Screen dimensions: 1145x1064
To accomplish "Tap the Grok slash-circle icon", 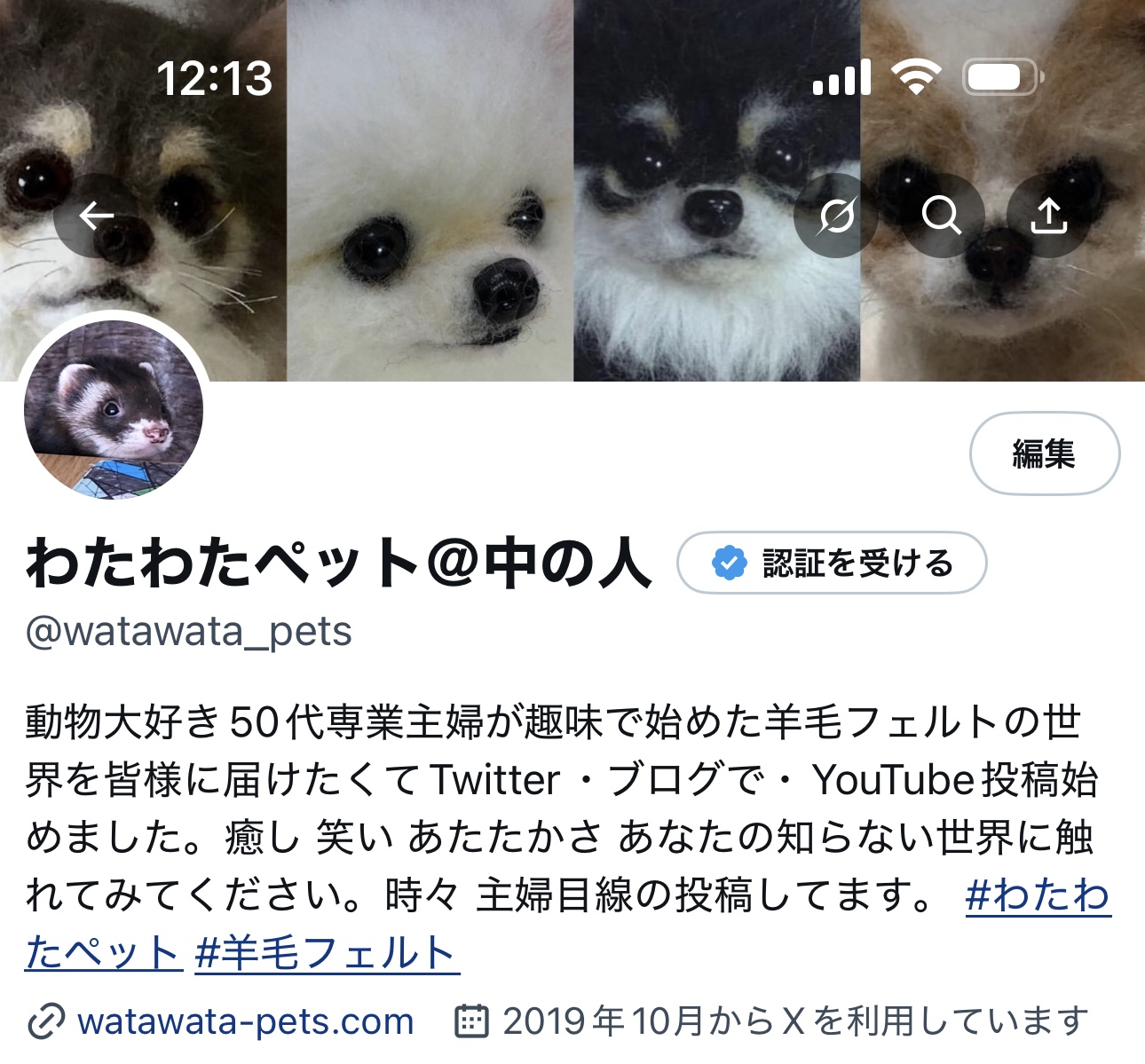I will coord(835,216).
